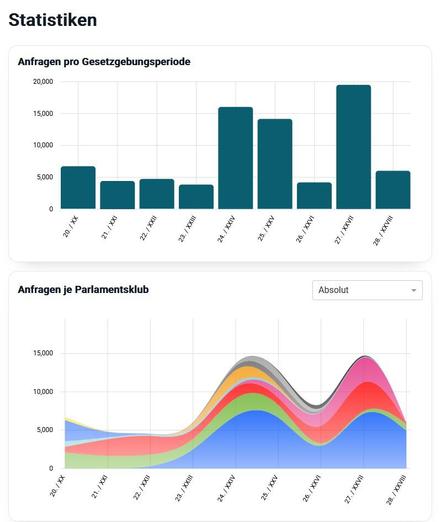The height and width of the screenshot is (522, 441).
Task: Select the 20. / XX bar
Action: [x=78, y=188]
